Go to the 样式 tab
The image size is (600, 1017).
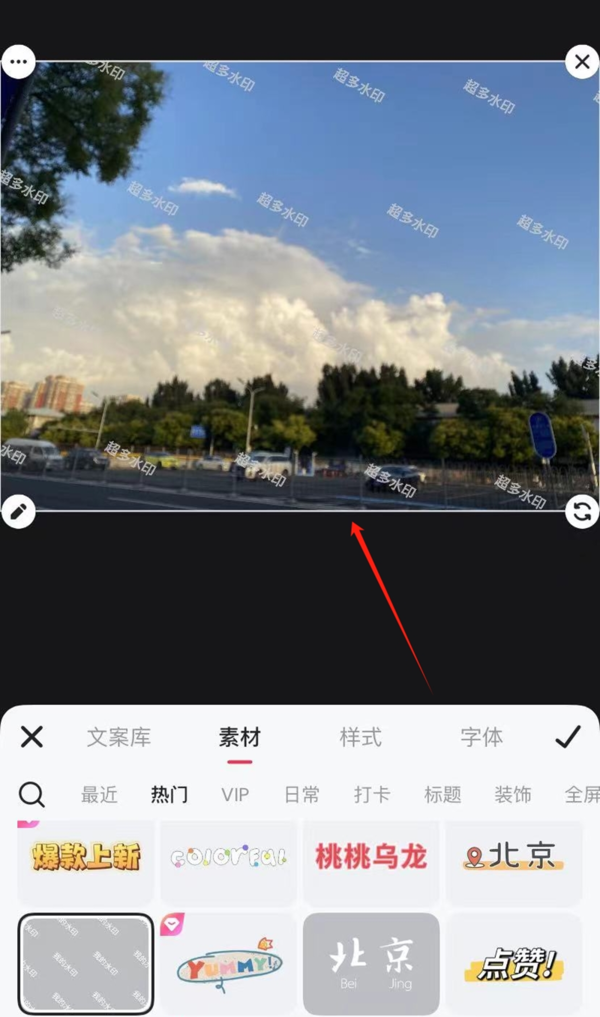coord(360,738)
